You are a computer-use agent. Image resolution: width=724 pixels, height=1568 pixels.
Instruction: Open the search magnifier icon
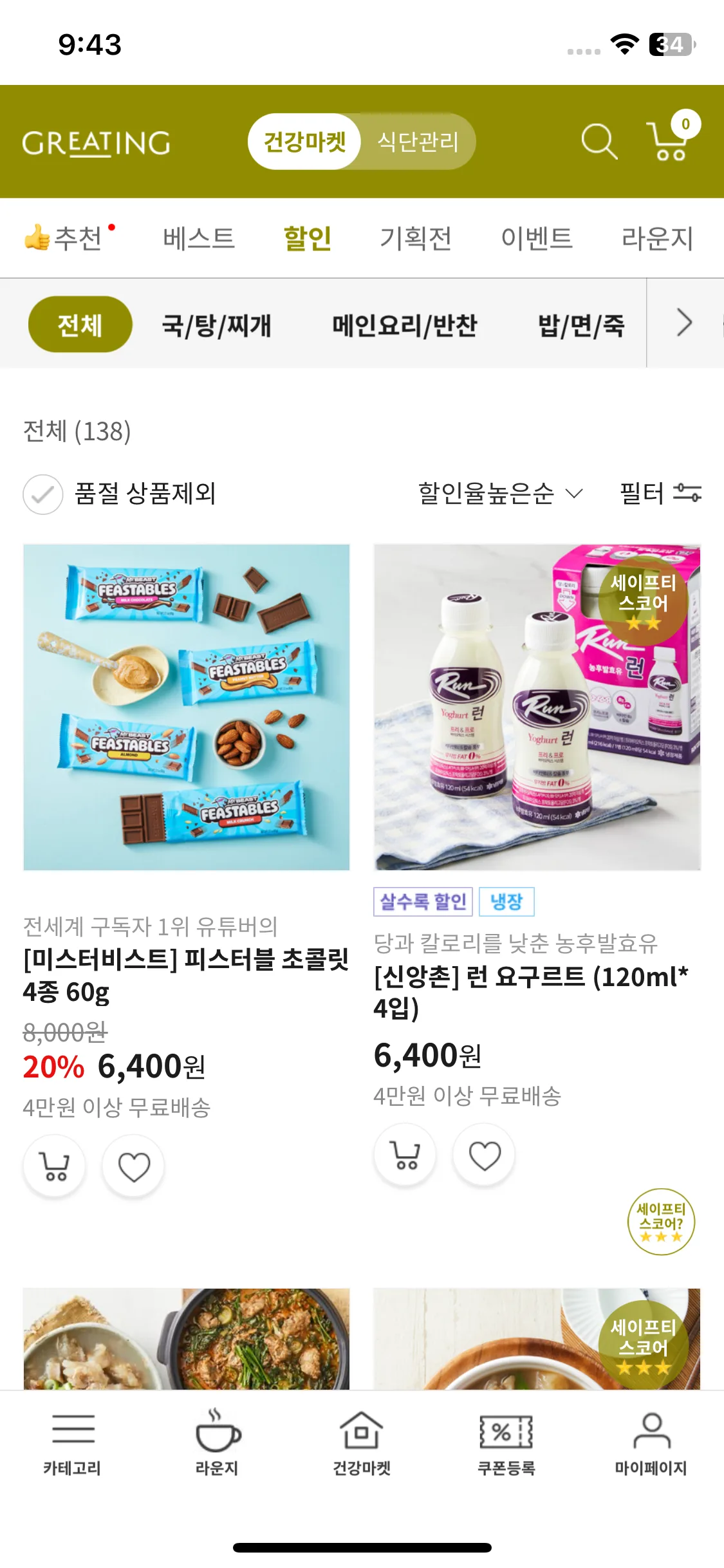coord(599,142)
